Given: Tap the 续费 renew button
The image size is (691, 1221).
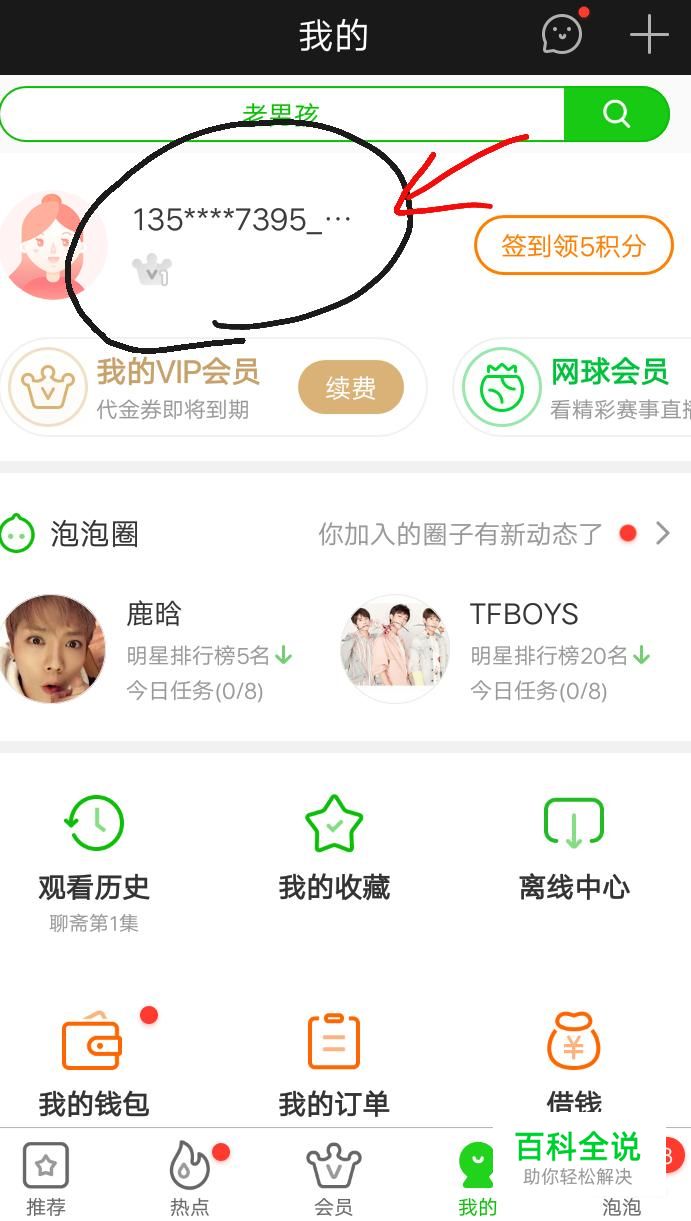Looking at the screenshot, I should click(350, 388).
